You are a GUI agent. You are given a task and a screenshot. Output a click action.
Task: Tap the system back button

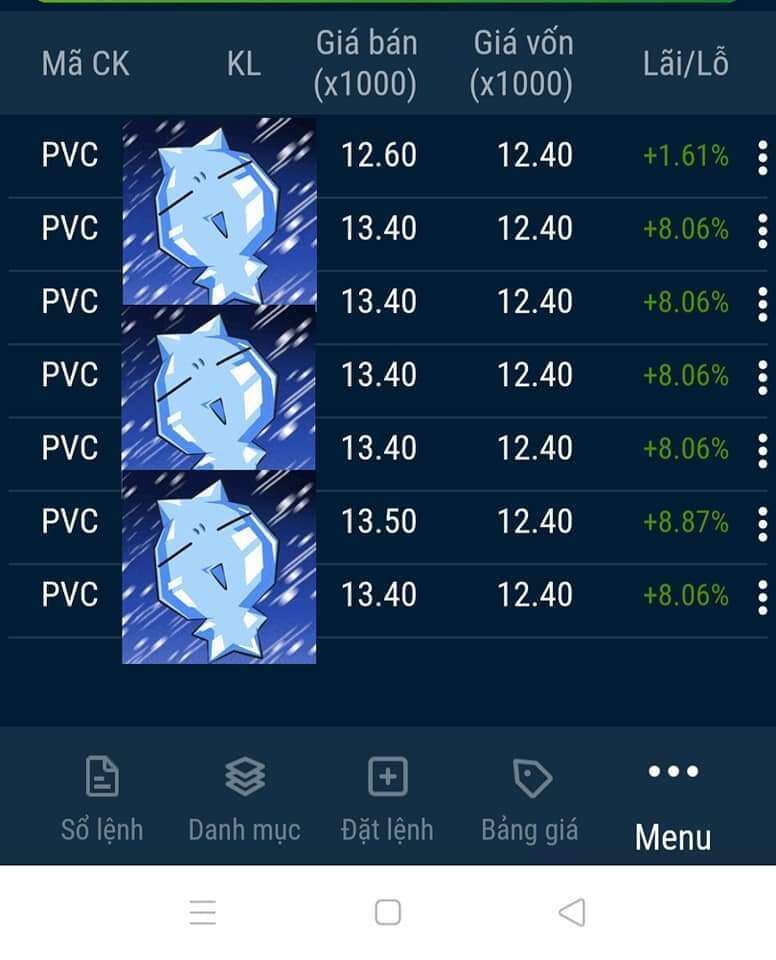tap(571, 912)
